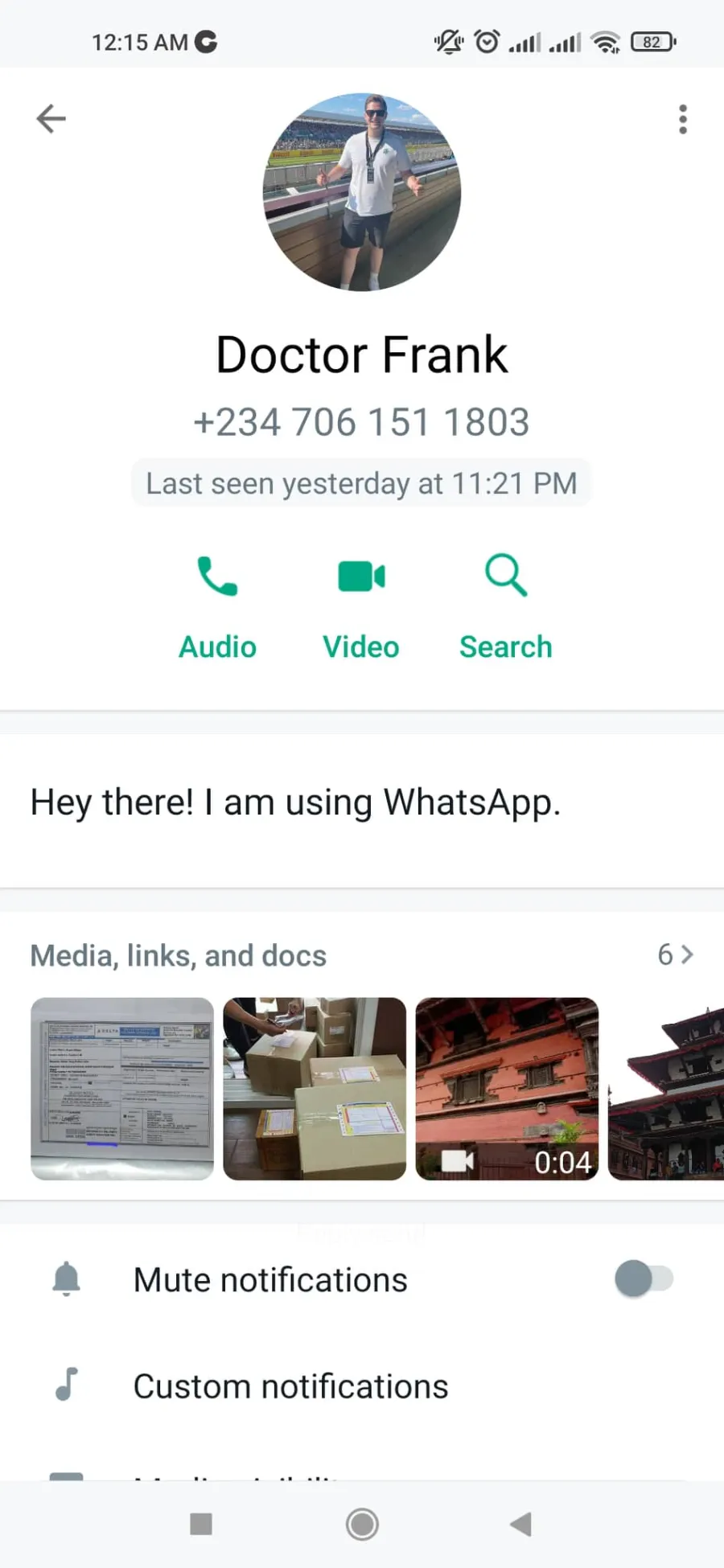Open the shared document photo thumbnail
Image resolution: width=724 pixels, height=1568 pixels.
[122, 1089]
